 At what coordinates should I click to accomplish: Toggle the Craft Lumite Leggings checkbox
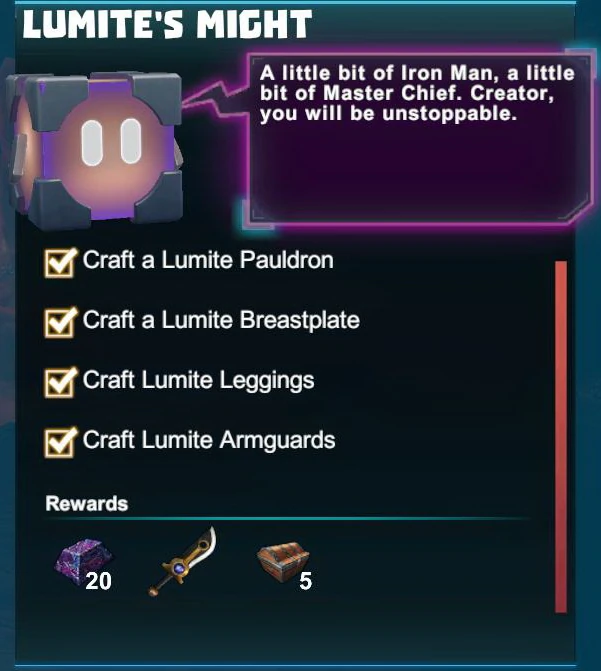62,383
